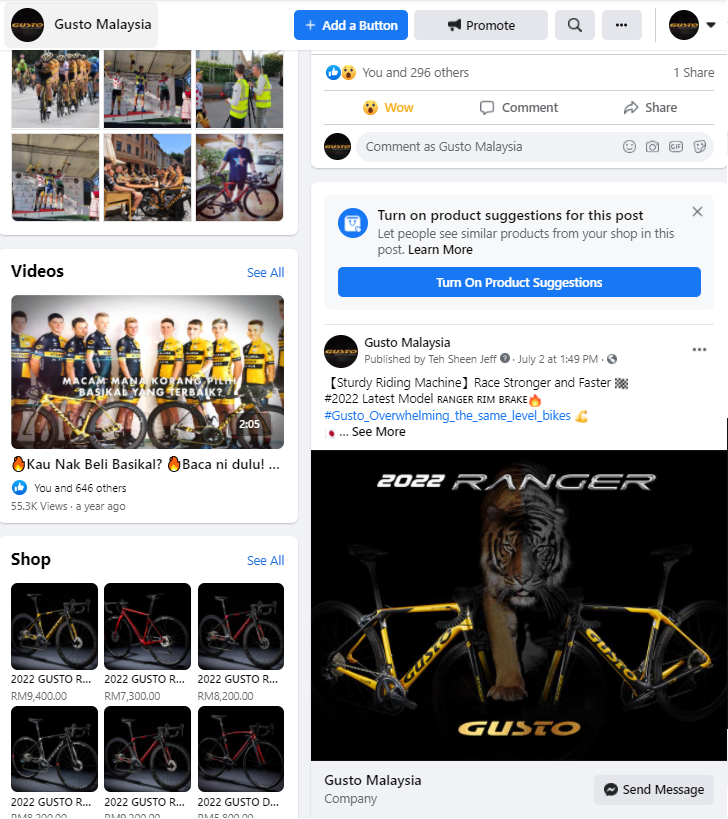Change the Wow reaction on the post
The image size is (728, 819).
tap(388, 108)
